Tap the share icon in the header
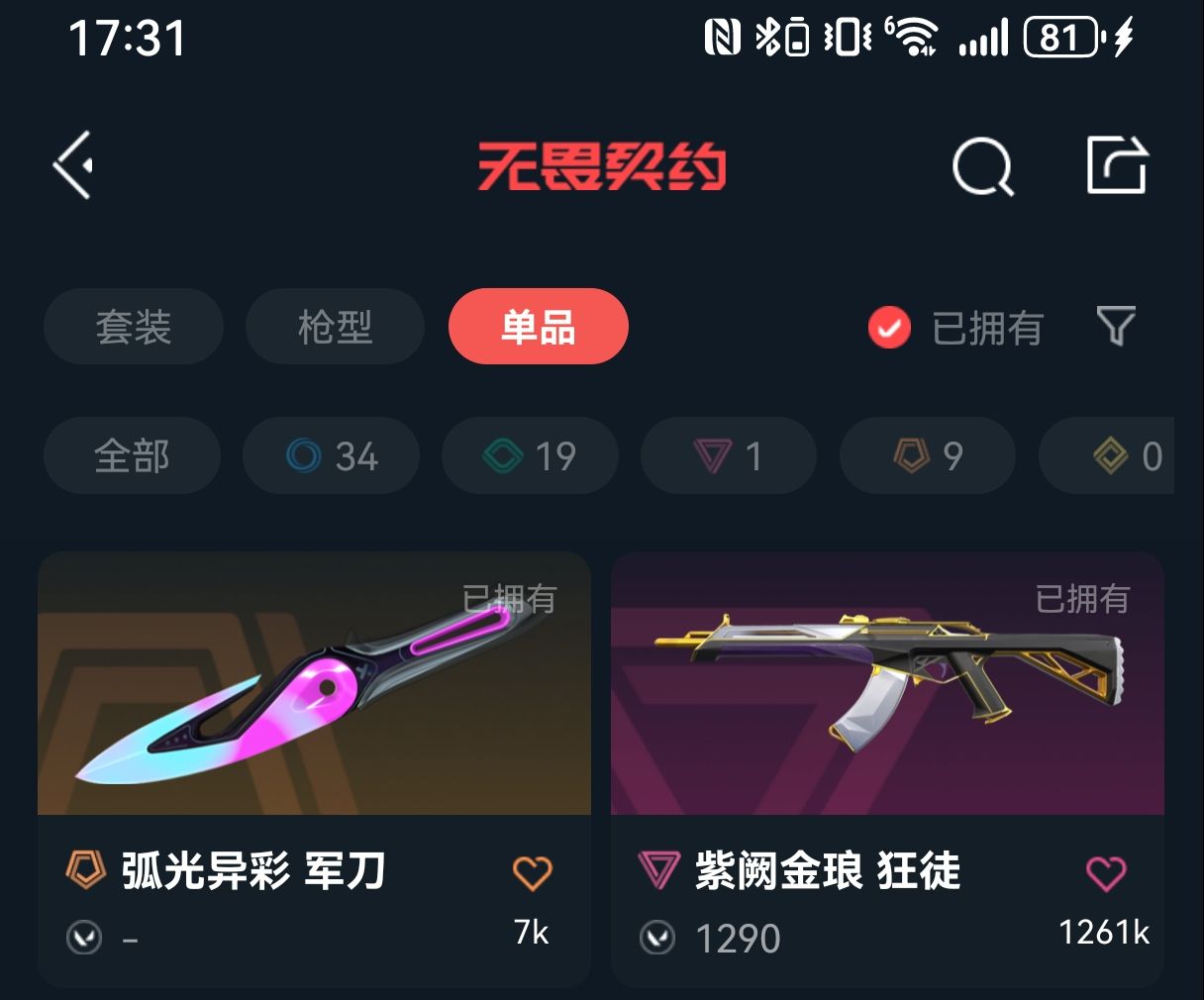The image size is (1204, 1000). tap(1118, 165)
